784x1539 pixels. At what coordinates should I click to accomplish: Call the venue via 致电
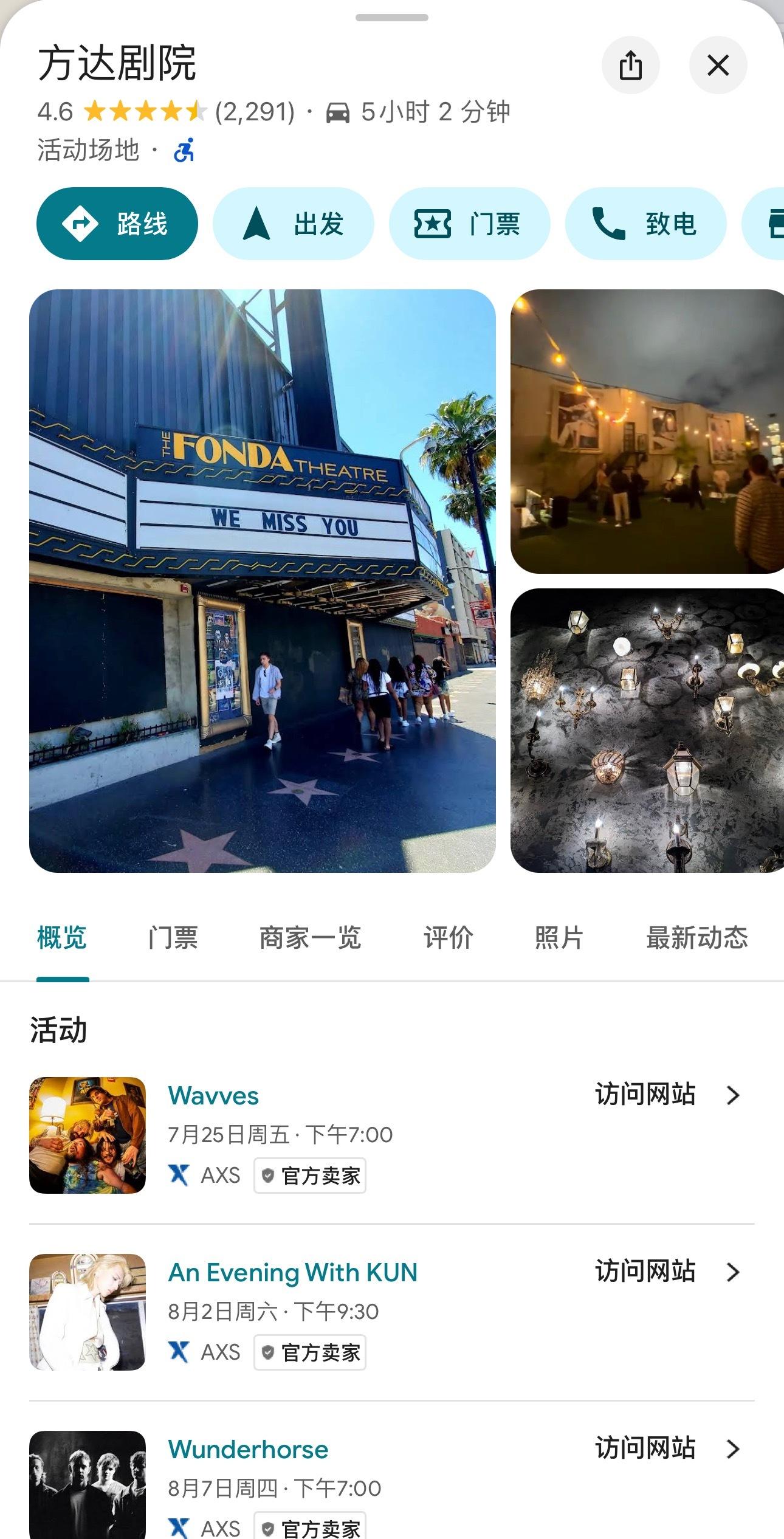pyautogui.click(x=645, y=224)
